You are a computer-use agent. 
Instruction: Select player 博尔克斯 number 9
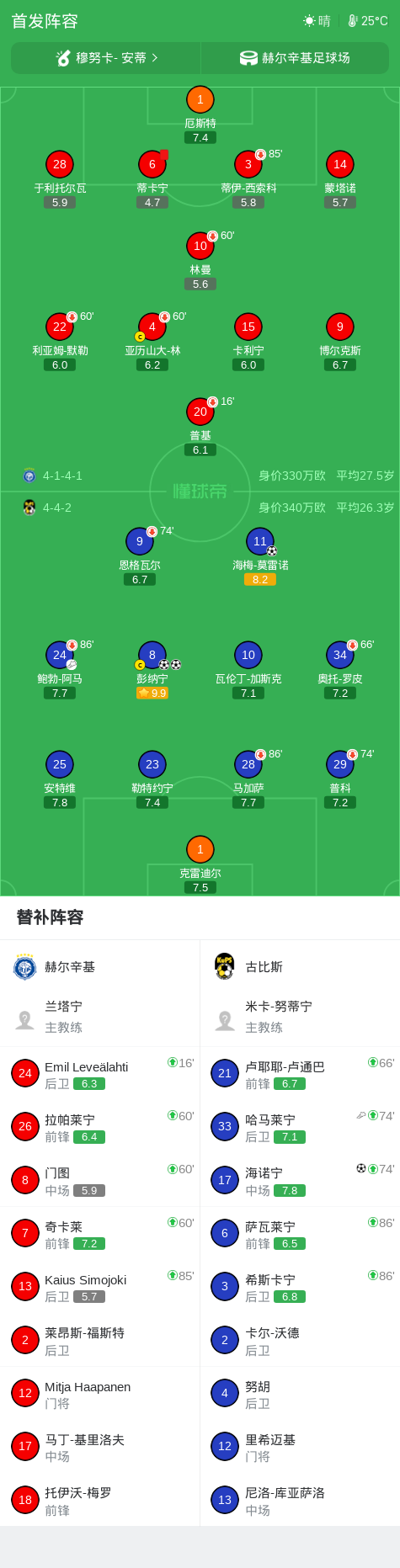(340, 342)
